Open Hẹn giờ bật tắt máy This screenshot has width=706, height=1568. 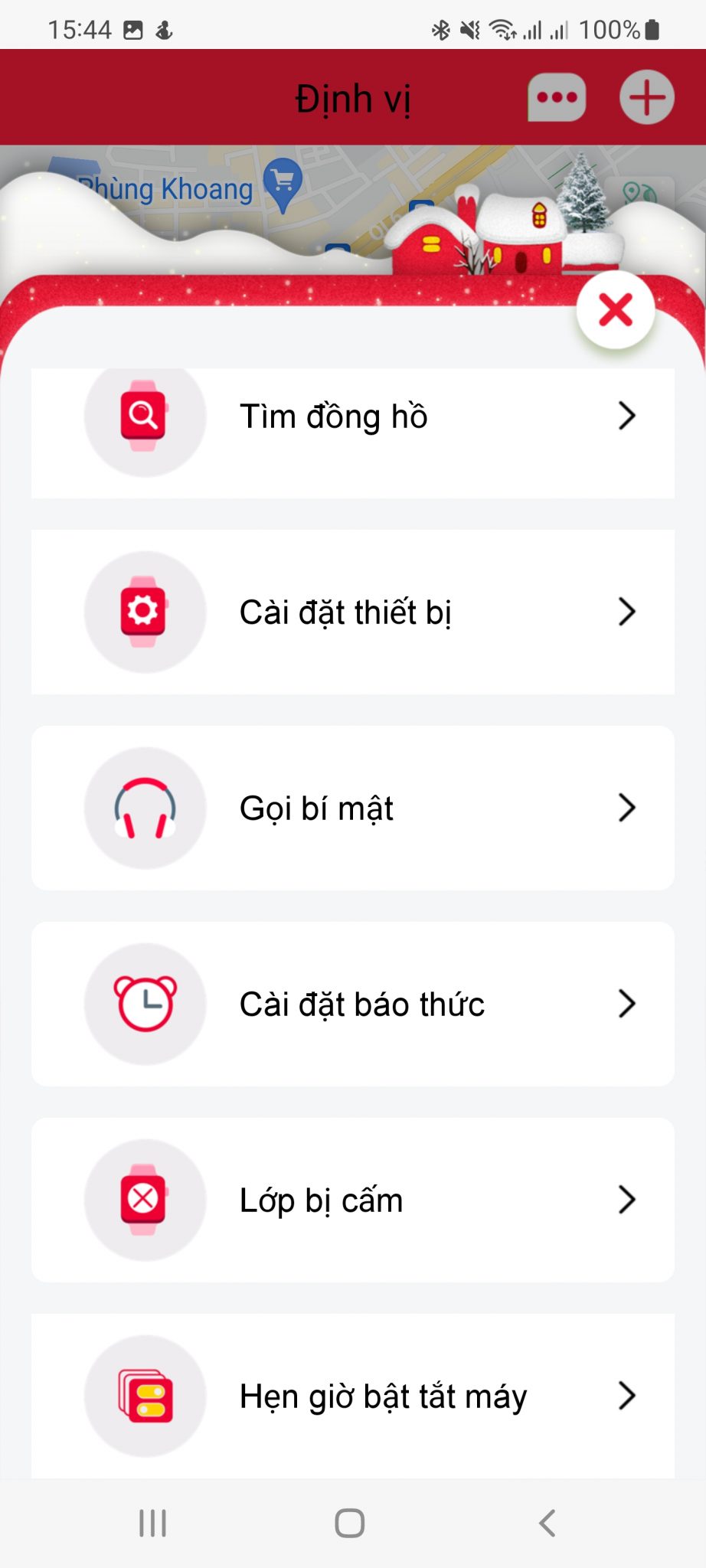pyautogui.click(x=352, y=1396)
